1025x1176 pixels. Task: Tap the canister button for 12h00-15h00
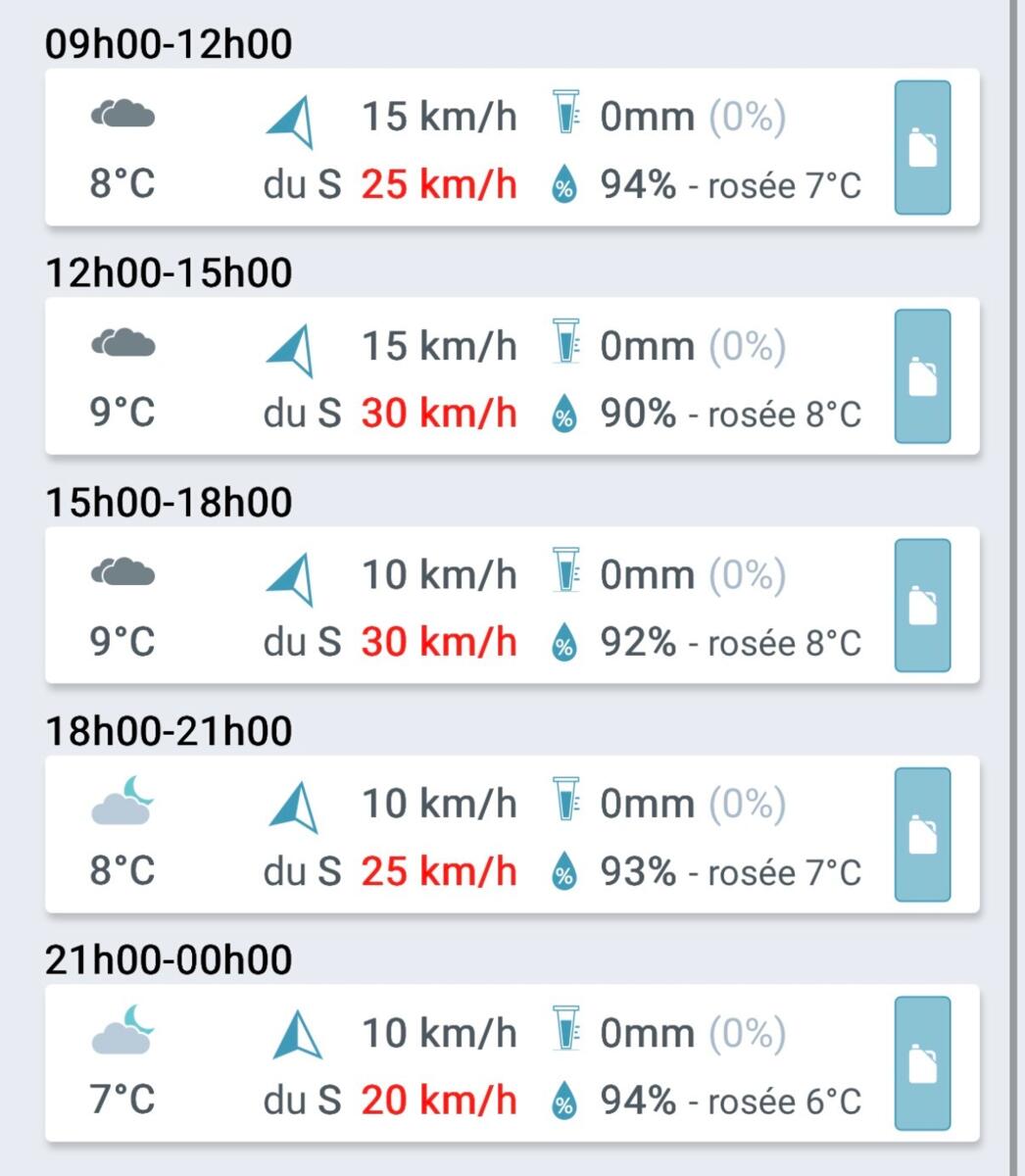(922, 376)
